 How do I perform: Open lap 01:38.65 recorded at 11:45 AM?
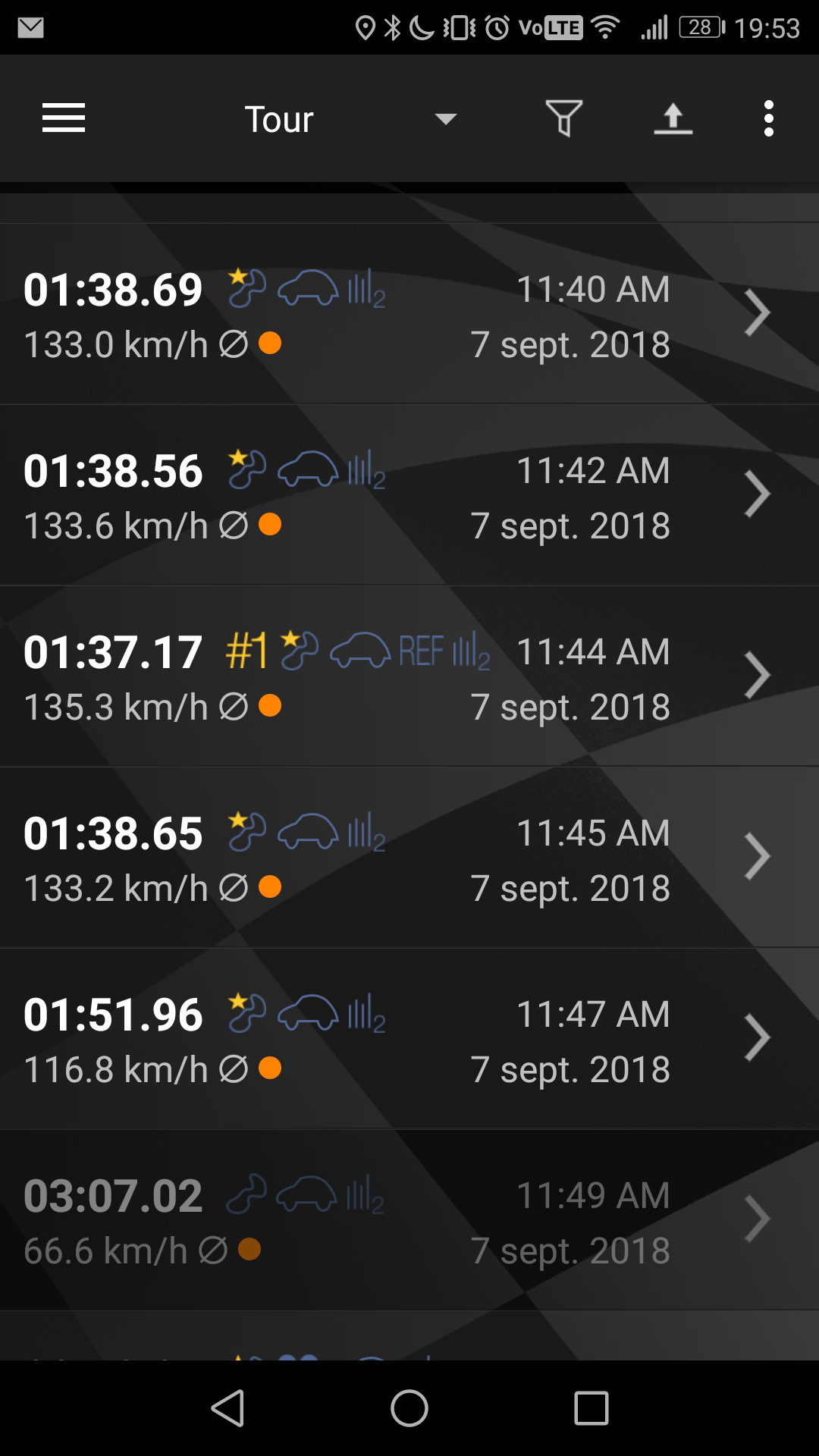tap(409, 858)
